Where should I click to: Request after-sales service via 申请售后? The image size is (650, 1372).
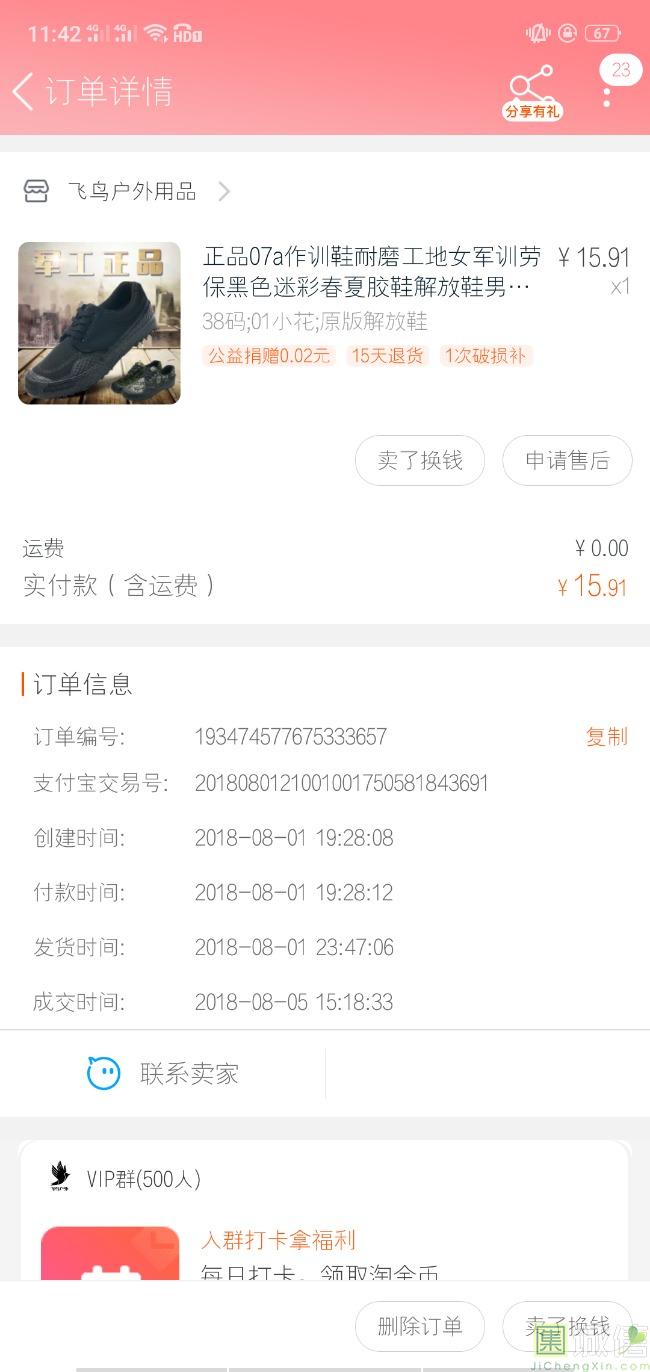pos(567,461)
